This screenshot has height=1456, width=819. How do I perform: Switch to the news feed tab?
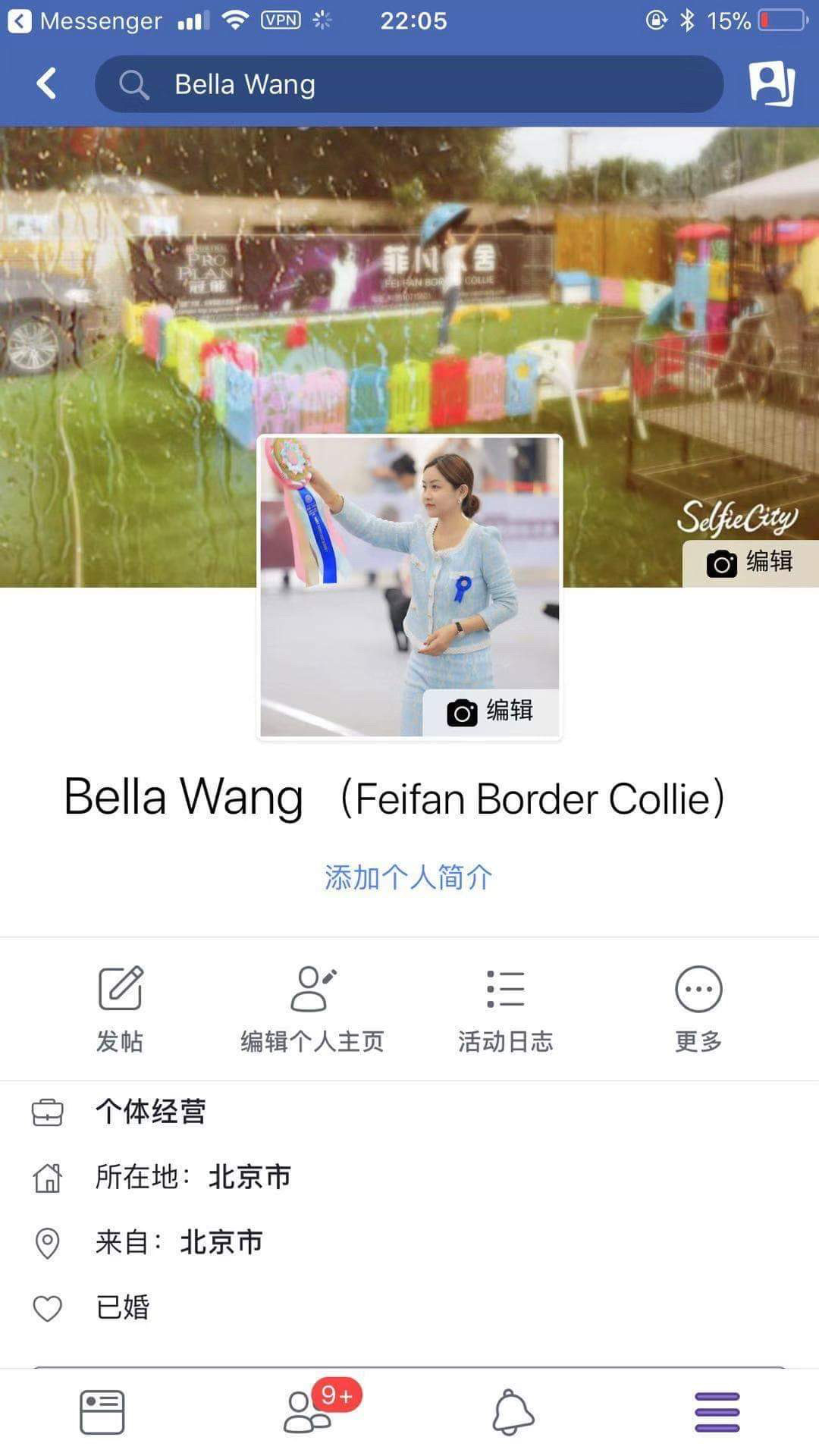click(x=102, y=1412)
